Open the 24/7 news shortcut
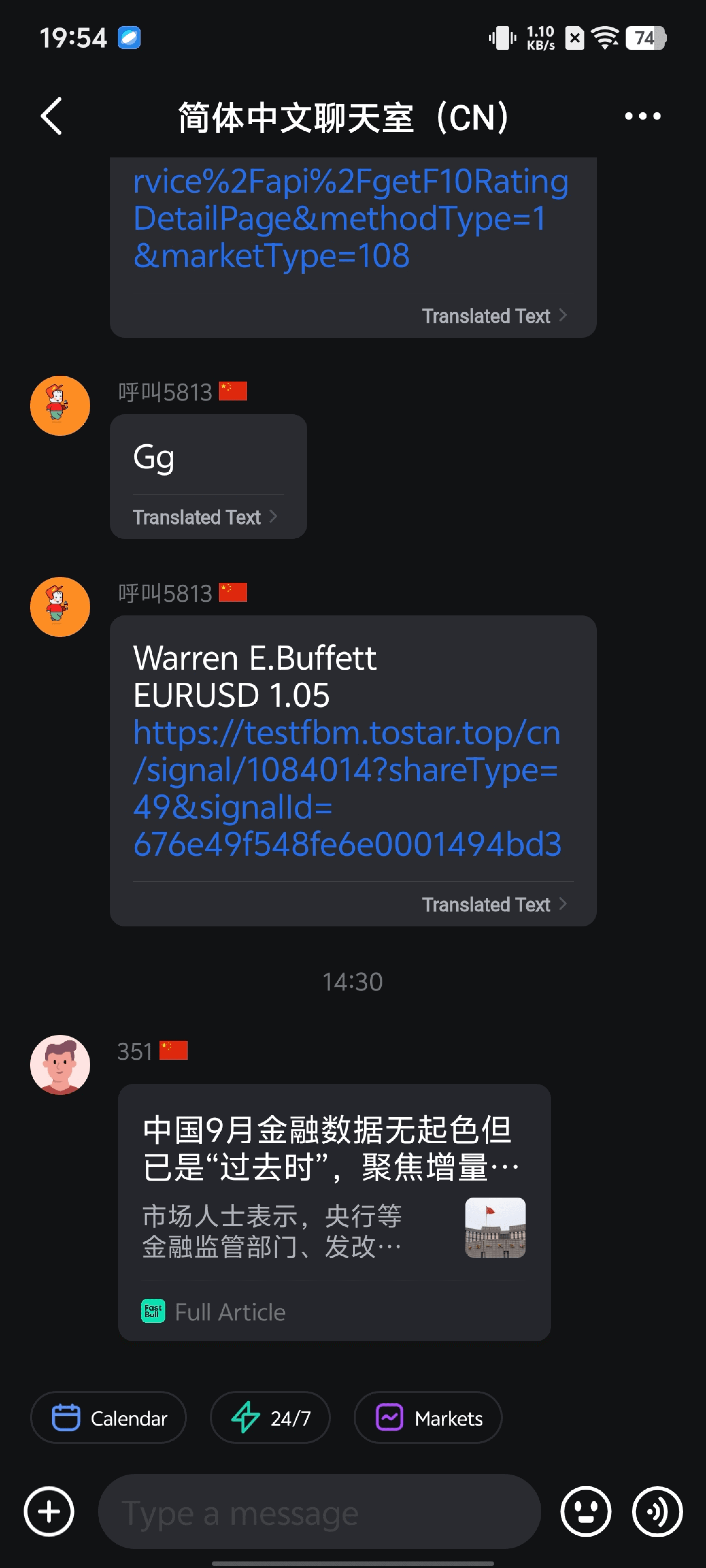706x1568 pixels. point(270,1418)
